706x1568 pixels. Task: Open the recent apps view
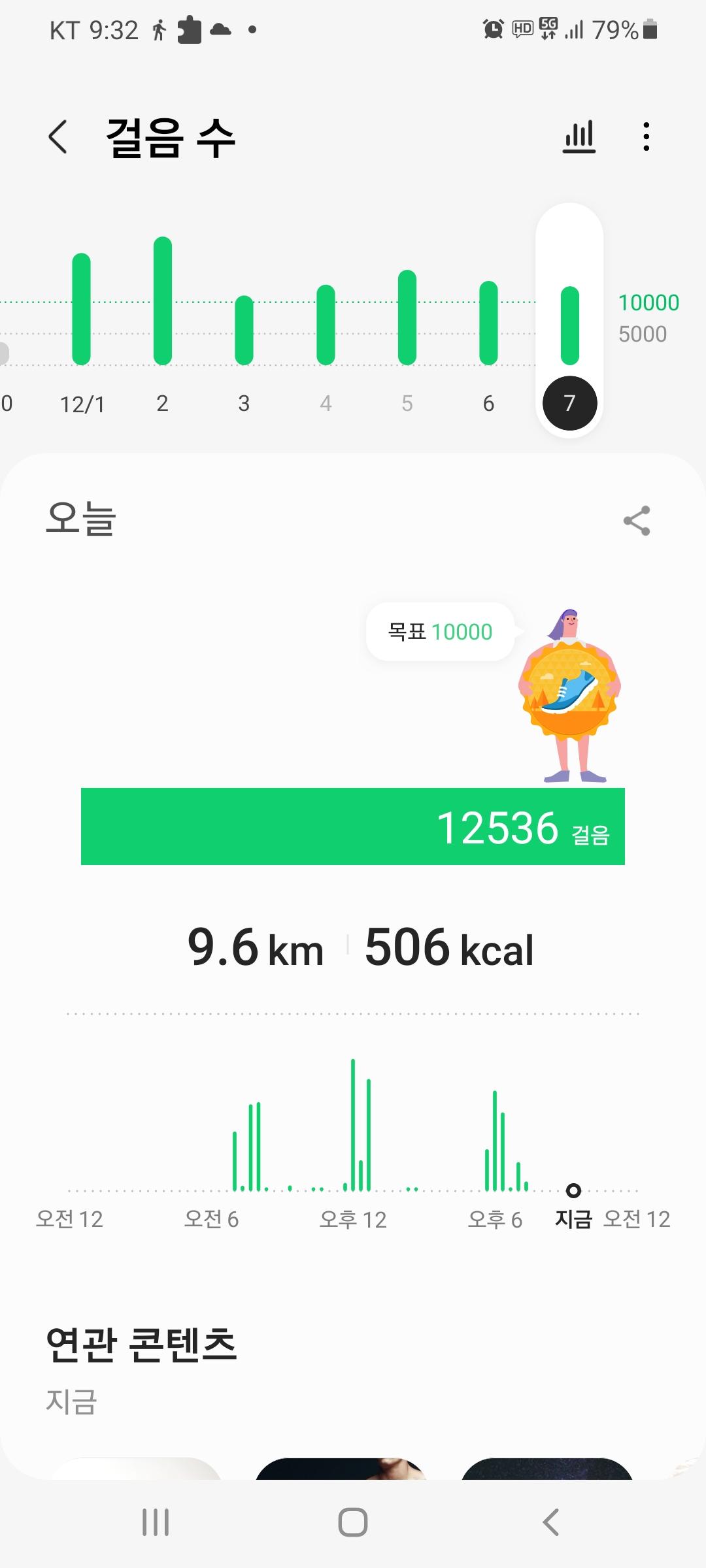[156, 1522]
